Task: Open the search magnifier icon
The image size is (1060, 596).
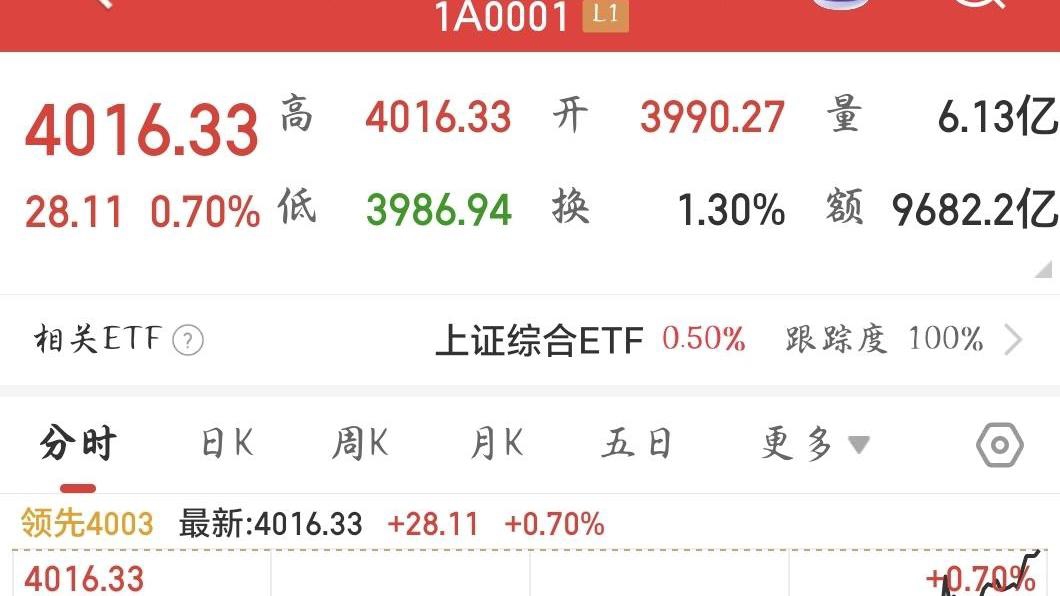Action: coord(982,8)
